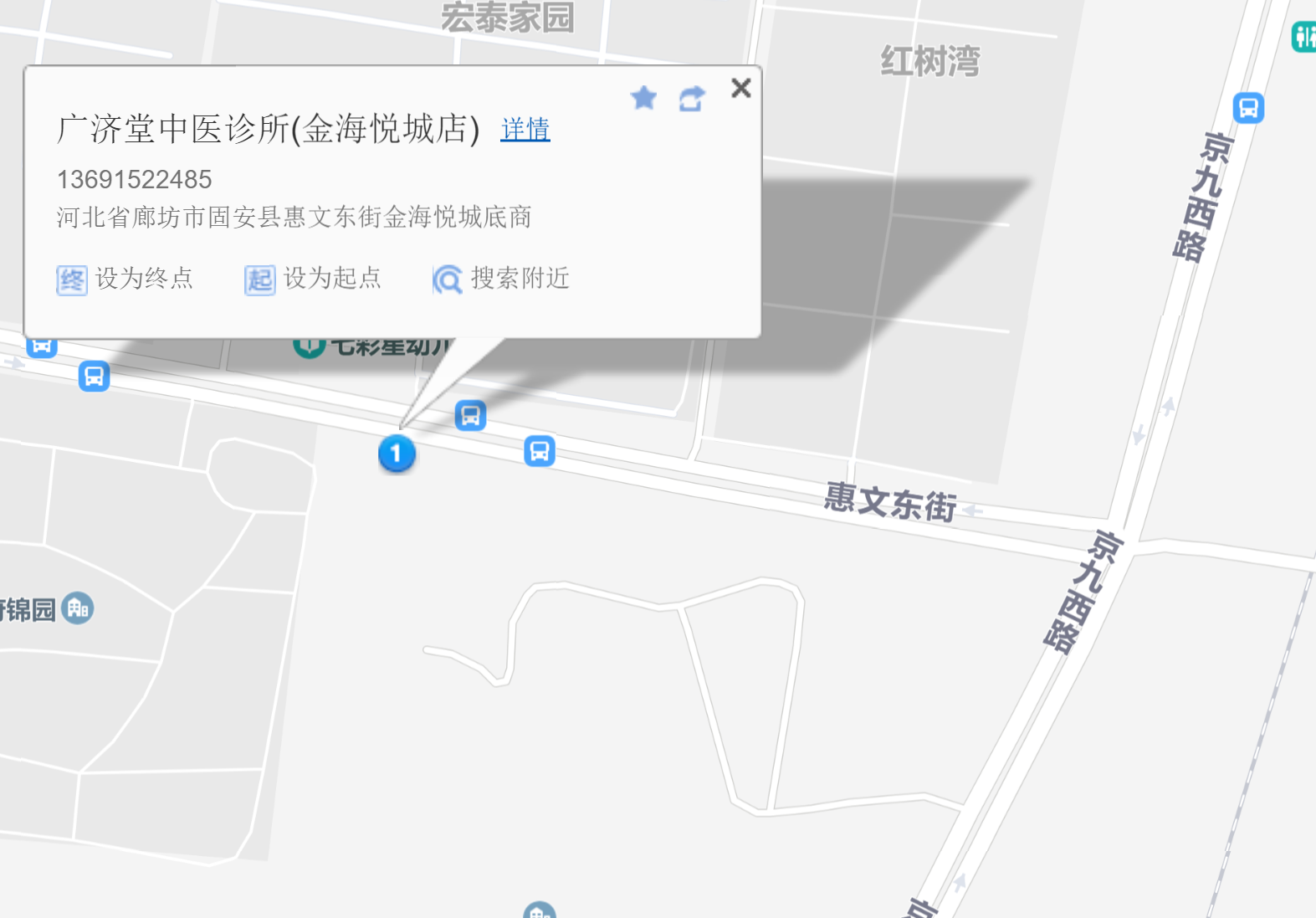Favorite this clinic with the star icon
This screenshot has width=1316, height=918.
click(643, 98)
